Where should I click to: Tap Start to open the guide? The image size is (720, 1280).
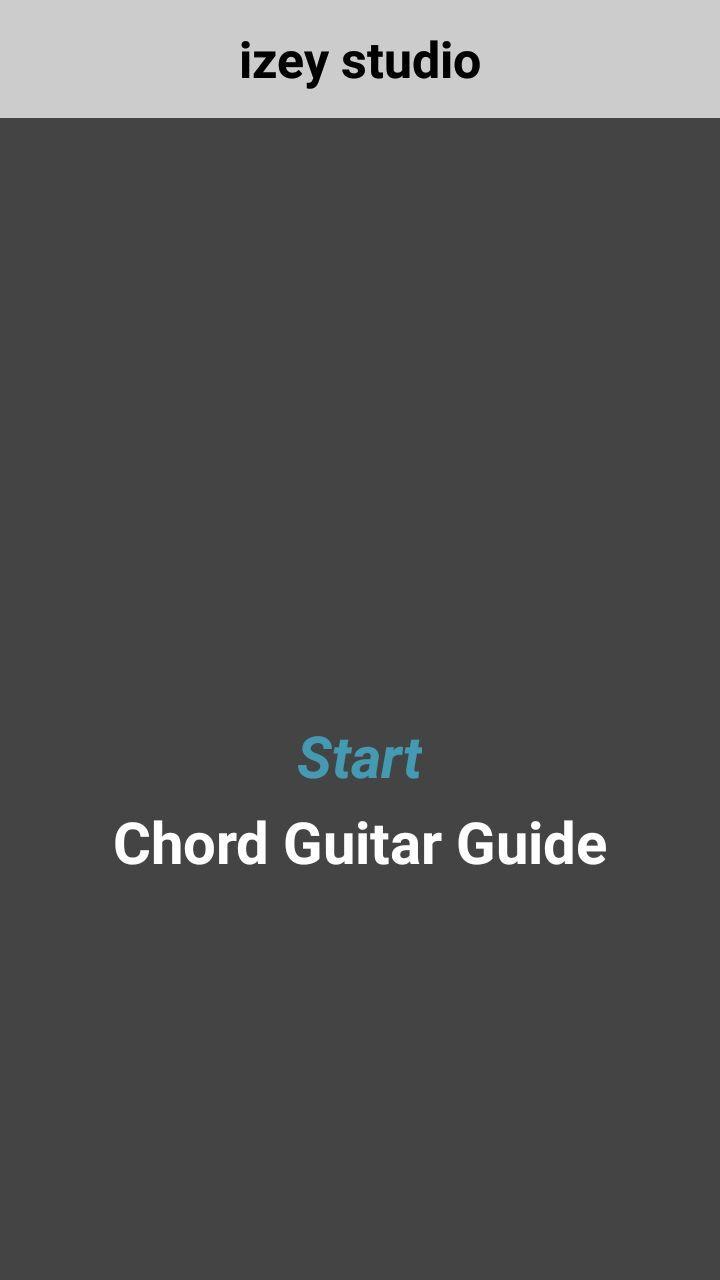359,758
